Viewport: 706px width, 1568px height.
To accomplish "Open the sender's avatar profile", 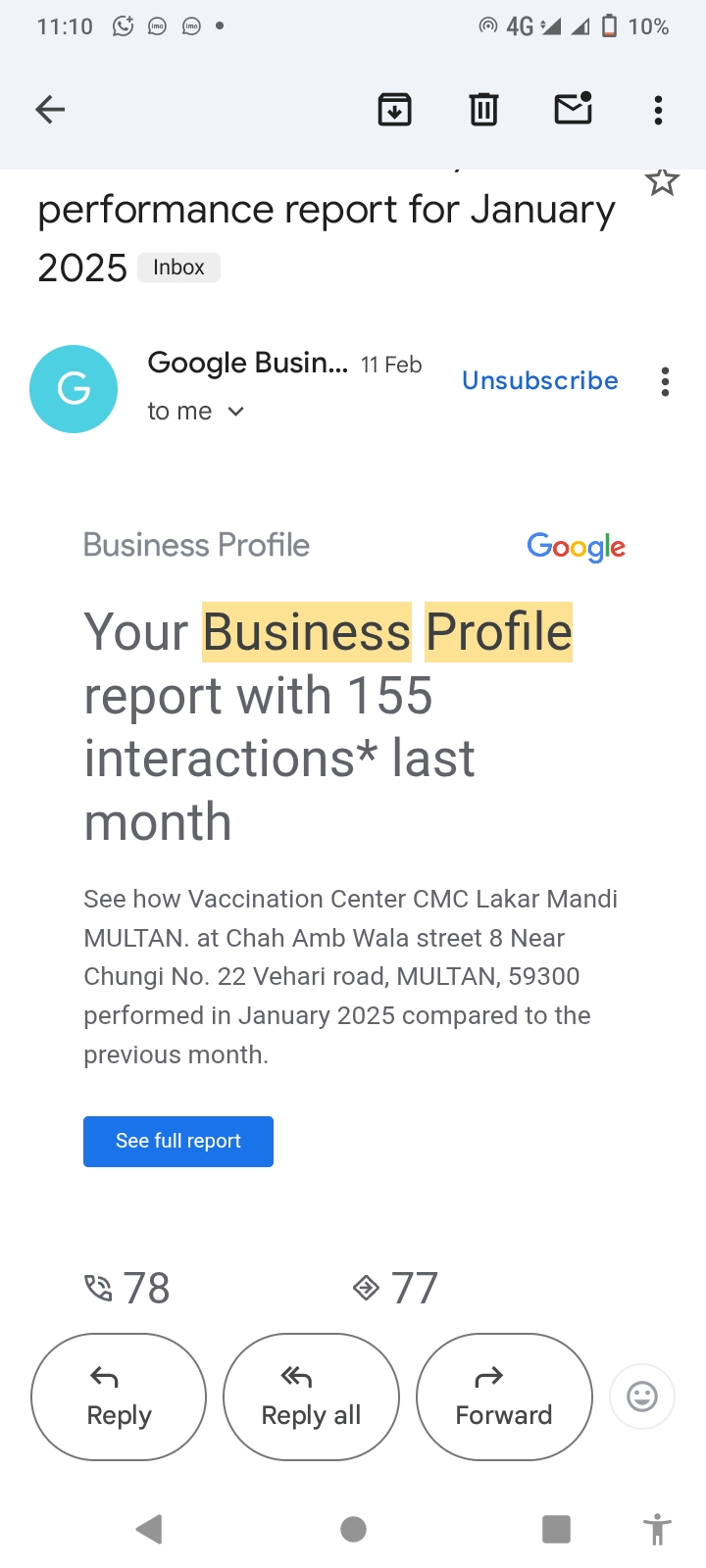I will [x=74, y=389].
